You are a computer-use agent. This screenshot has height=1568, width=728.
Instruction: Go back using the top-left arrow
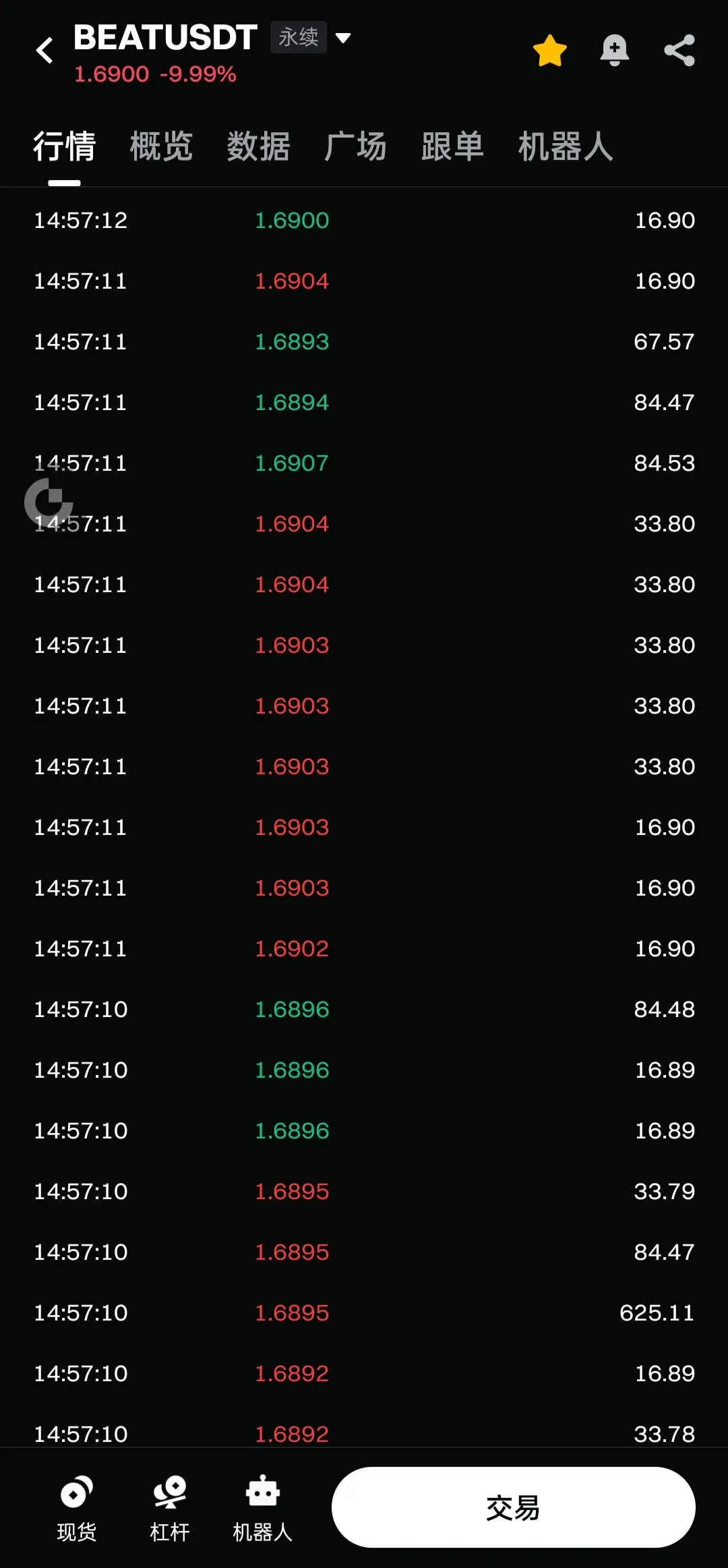click(44, 50)
